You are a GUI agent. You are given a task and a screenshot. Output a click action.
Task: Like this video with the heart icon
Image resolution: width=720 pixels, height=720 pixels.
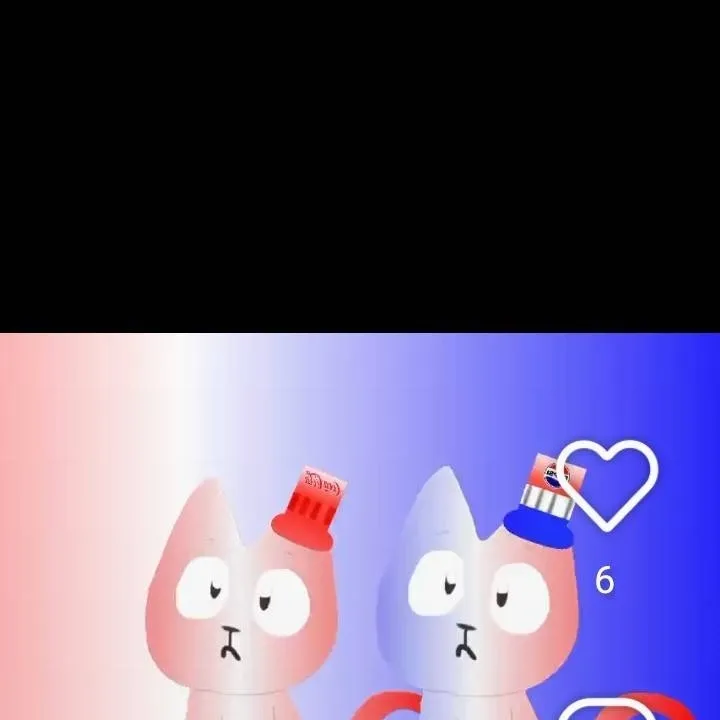click(607, 485)
